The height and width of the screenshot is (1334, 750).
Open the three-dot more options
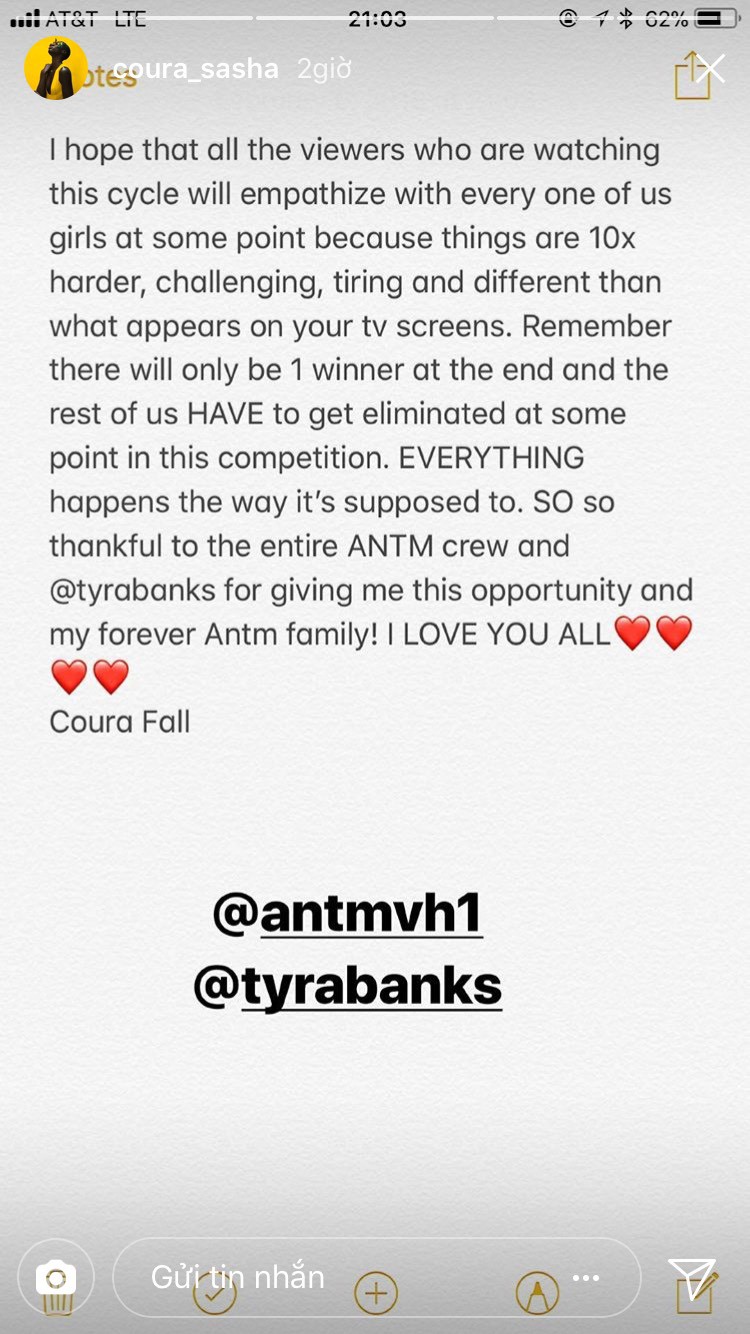click(586, 1277)
